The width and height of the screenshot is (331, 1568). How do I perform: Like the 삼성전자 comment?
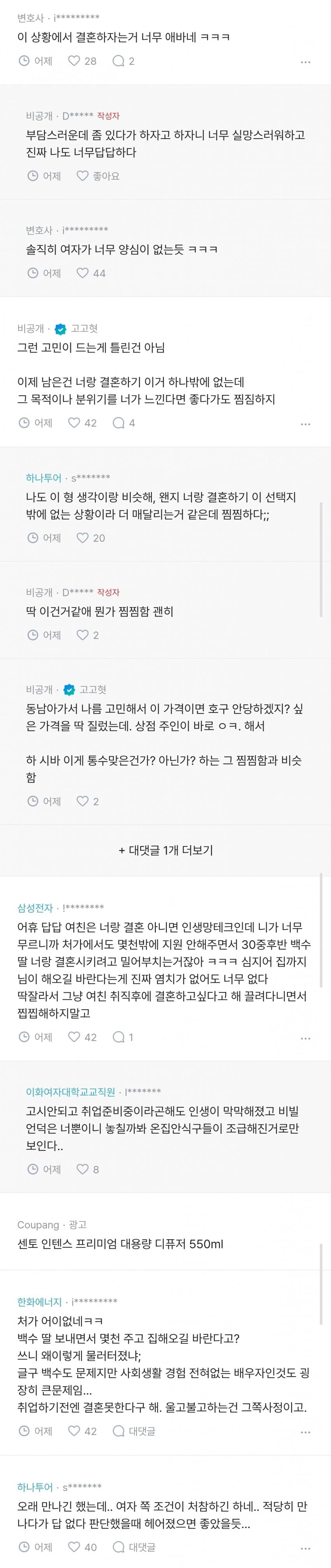tap(74, 1037)
